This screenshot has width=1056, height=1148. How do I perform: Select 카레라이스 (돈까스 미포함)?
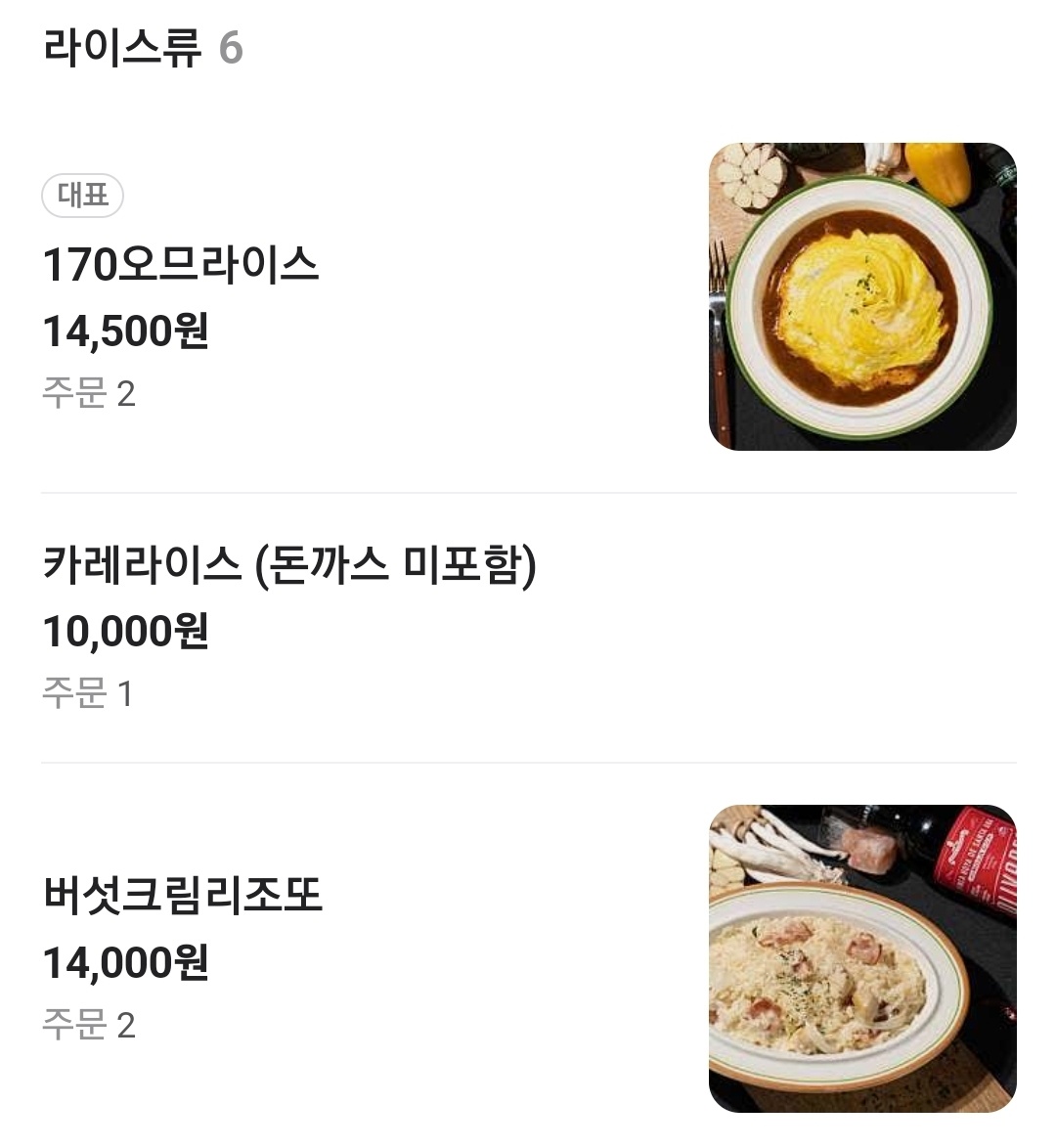point(289,565)
